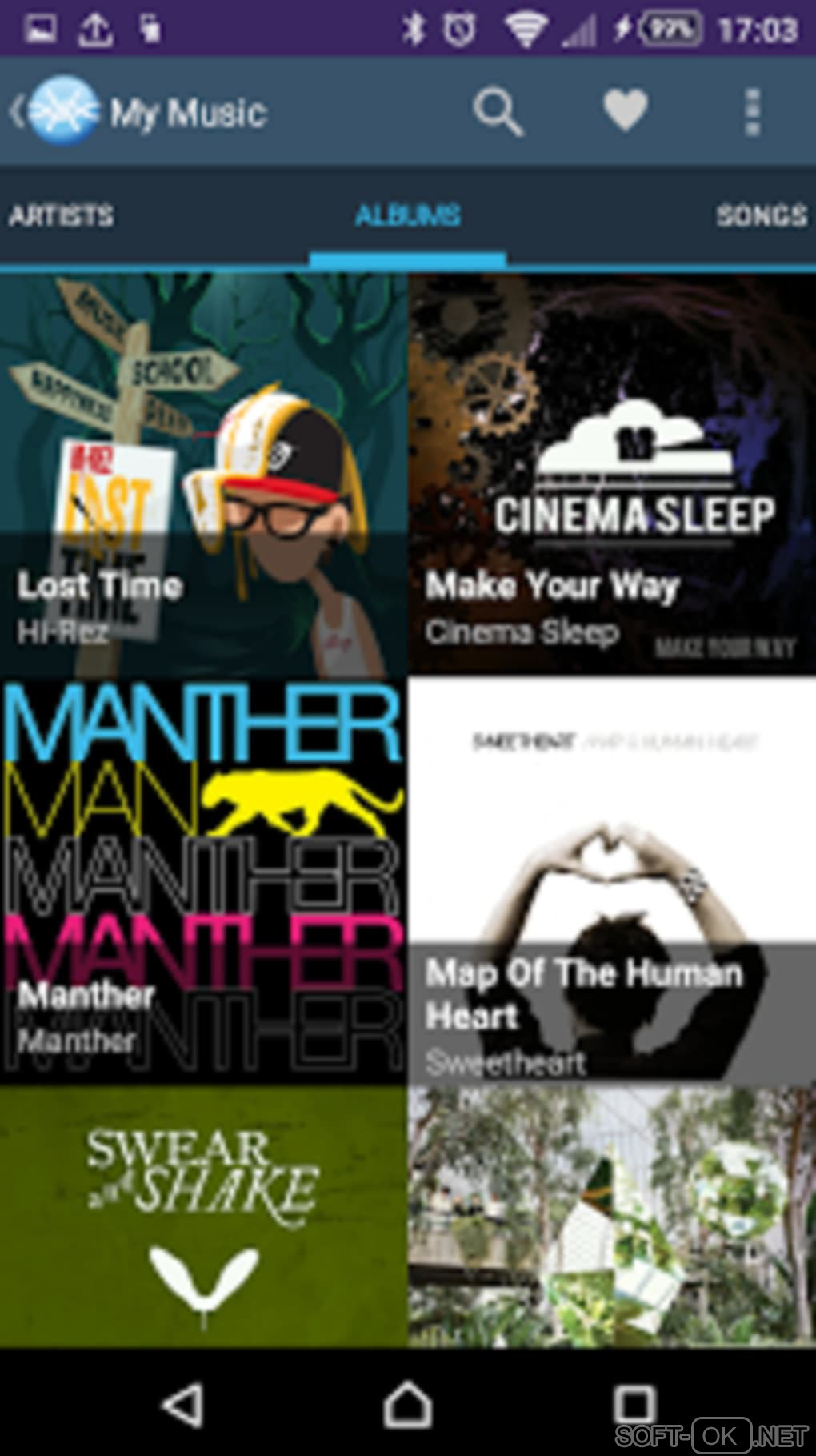816x1456 pixels.
Task: Switch to the Artists tab
Action: 62,215
